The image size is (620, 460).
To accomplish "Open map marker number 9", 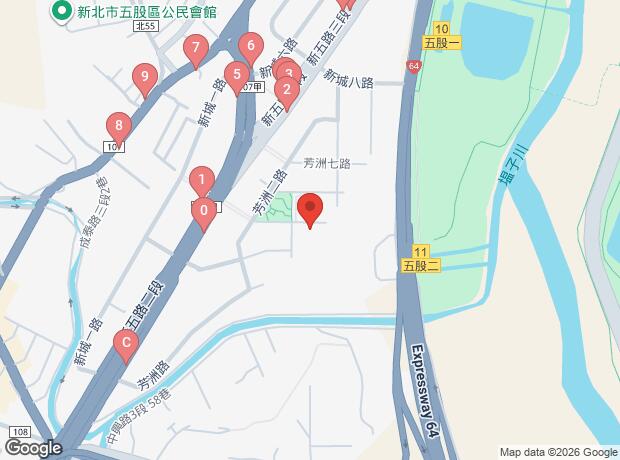I will coord(146,76).
